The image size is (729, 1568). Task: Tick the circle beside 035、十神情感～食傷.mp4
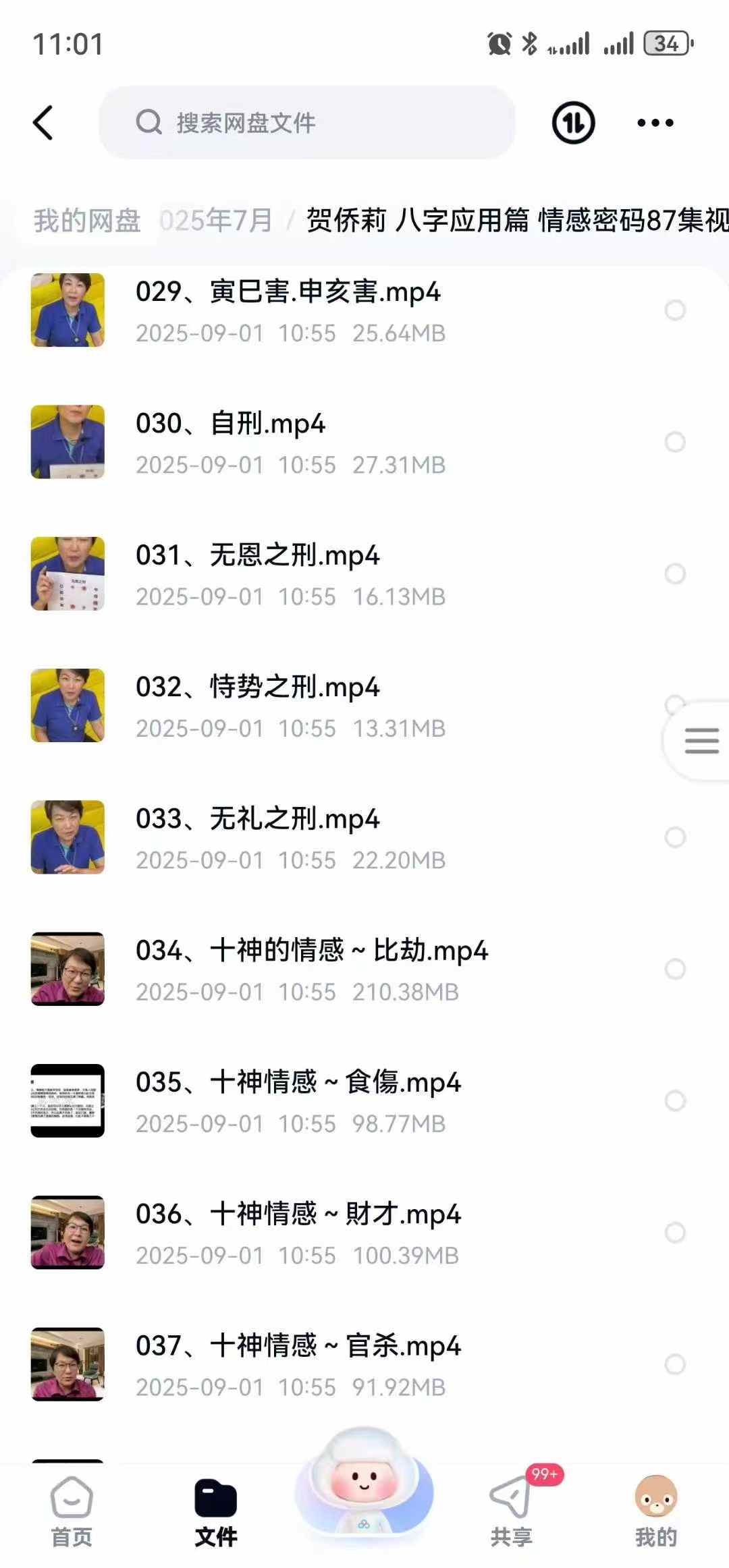point(675,1100)
